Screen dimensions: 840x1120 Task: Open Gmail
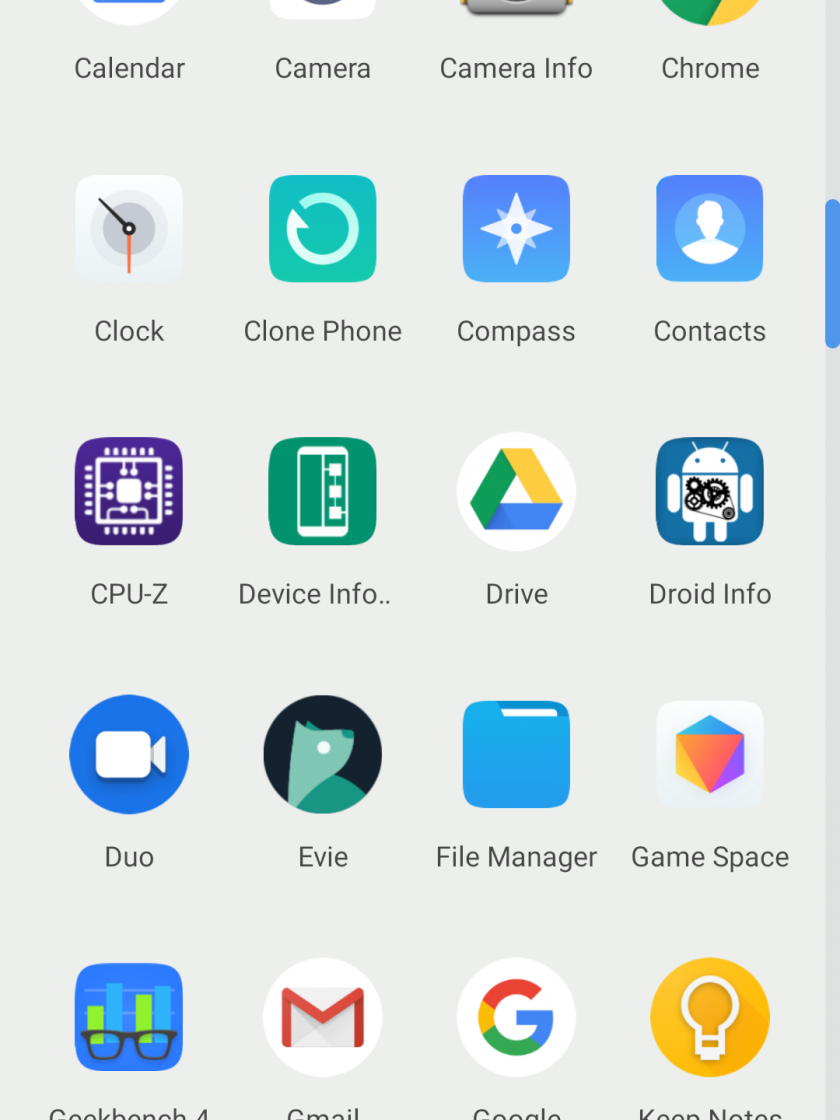coord(322,1017)
